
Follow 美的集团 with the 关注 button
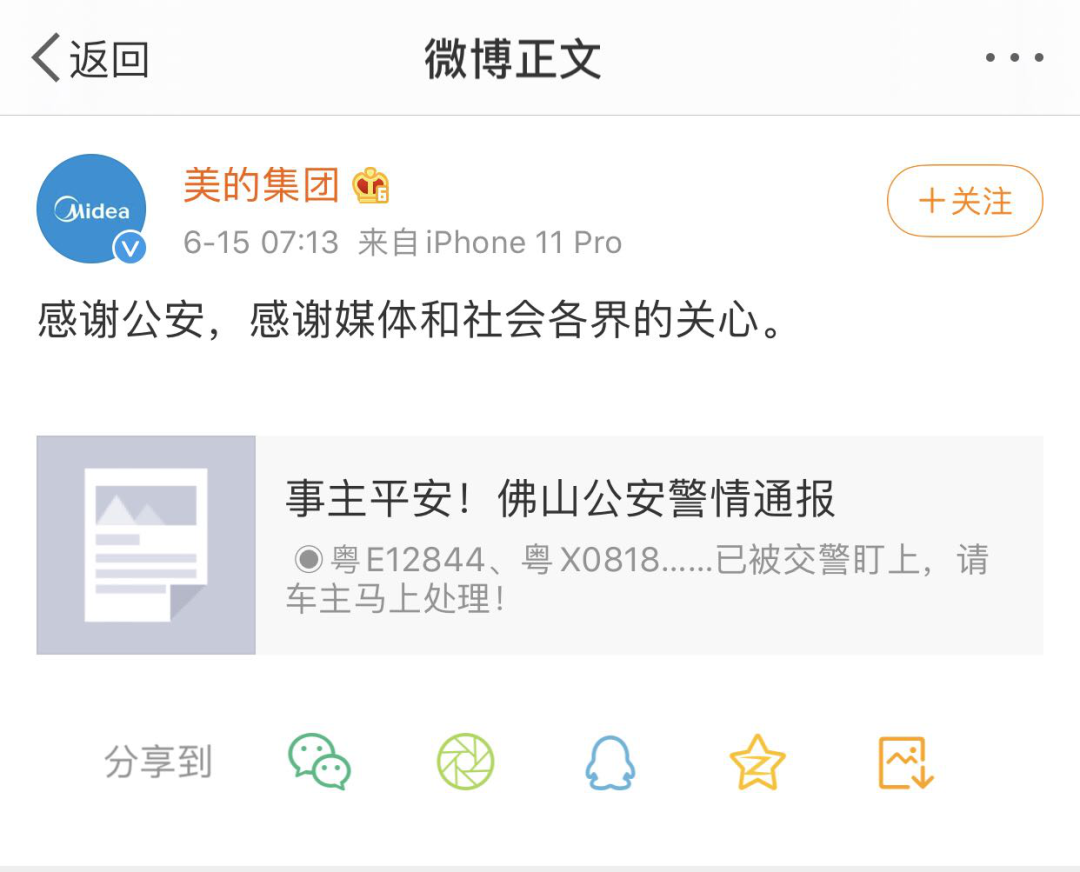click(x=964, y=201)
